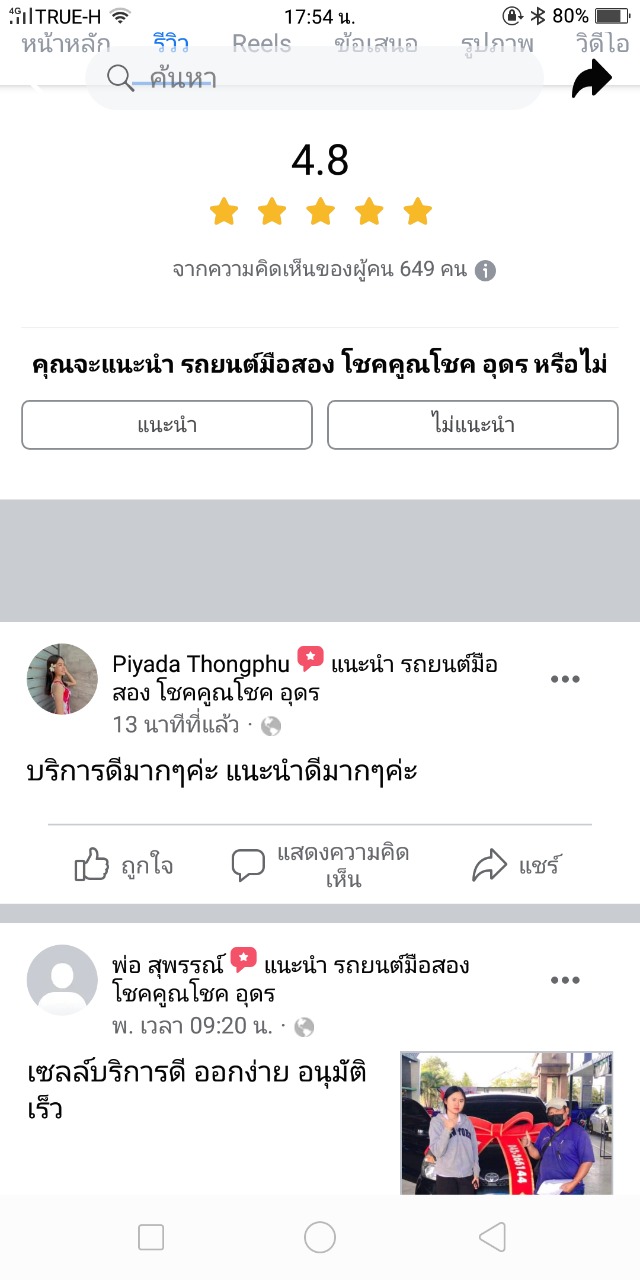Go to the หน้าหลัก tab
Image resolution: width=640 pixels, height=1280 pixels.
(65, 44)
